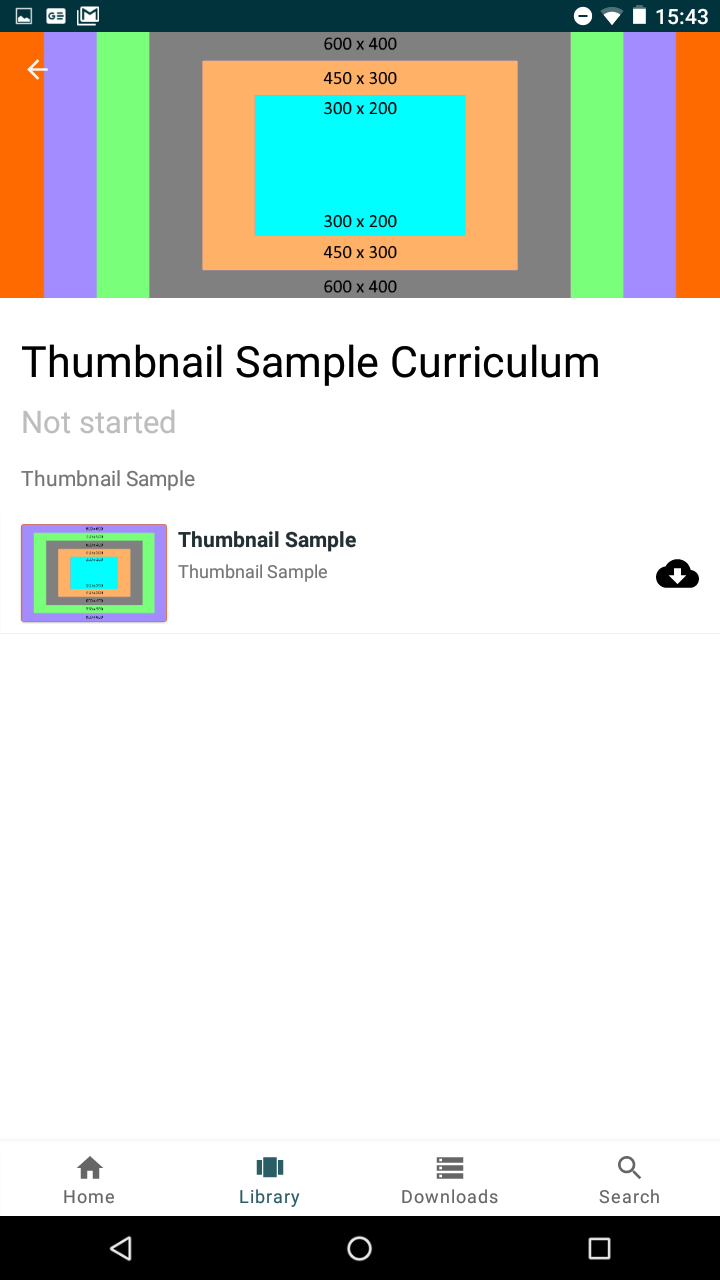Tap the system back button
Image resolution: width=720 pixels, height=1280 pixels.
pyautogui.click(x=121, y=1248)
